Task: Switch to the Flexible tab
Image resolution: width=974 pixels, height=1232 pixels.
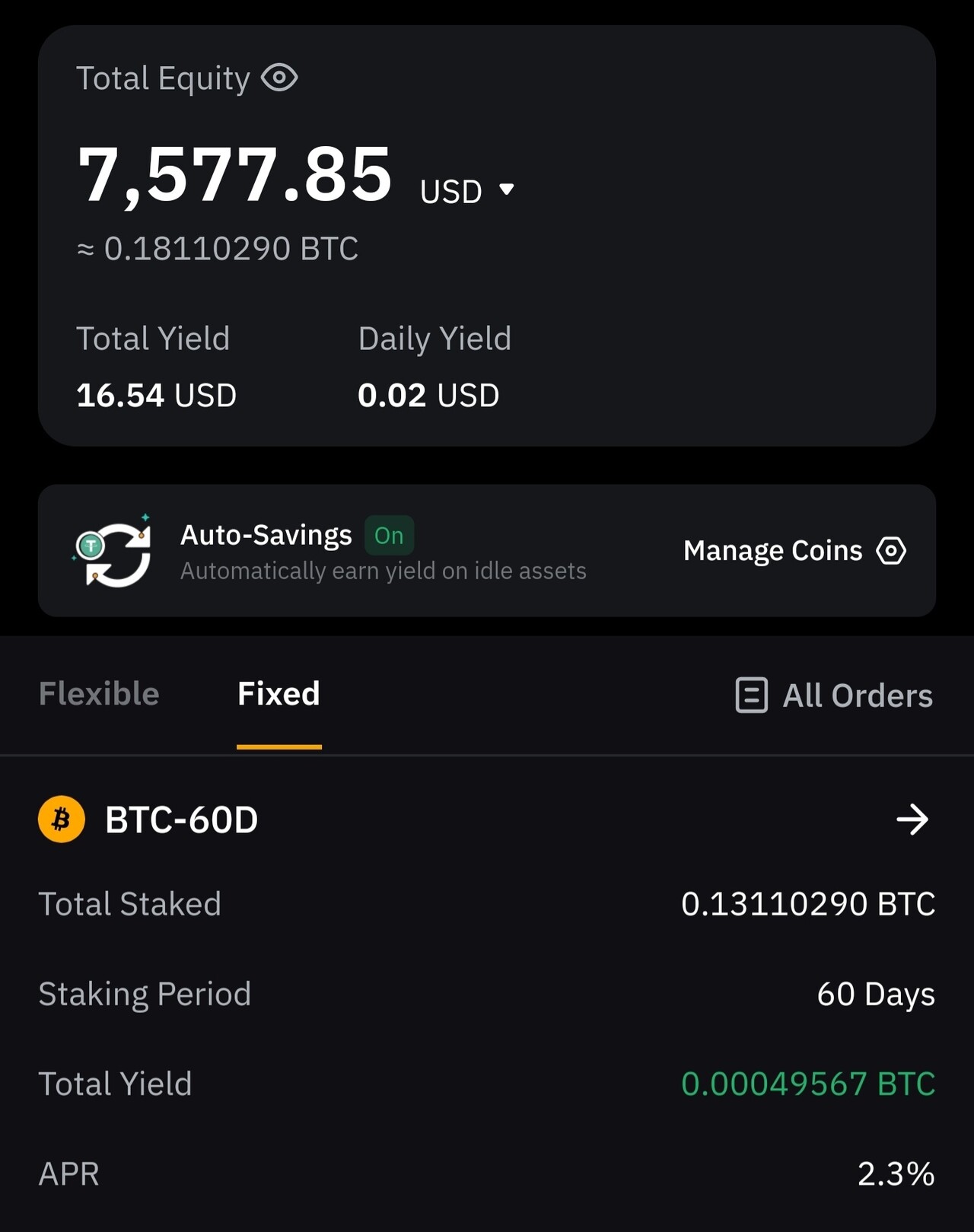Action: pos(99,694)
